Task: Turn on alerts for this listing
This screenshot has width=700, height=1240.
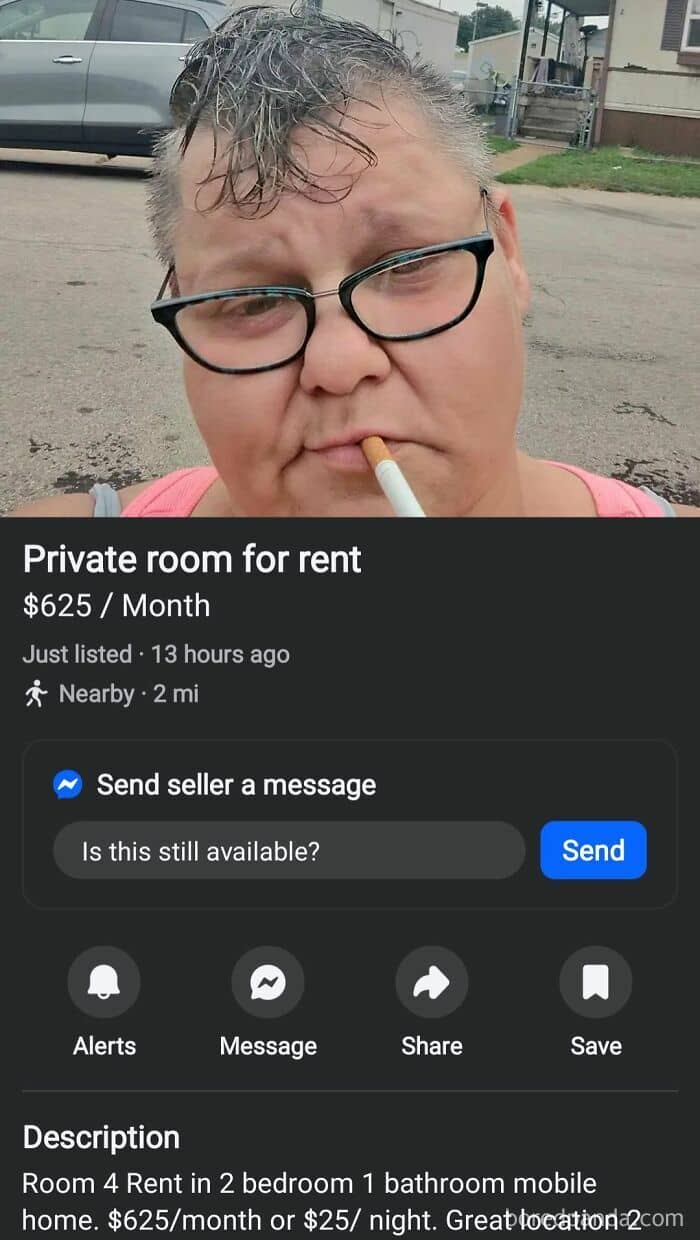Action: point(104,983)
